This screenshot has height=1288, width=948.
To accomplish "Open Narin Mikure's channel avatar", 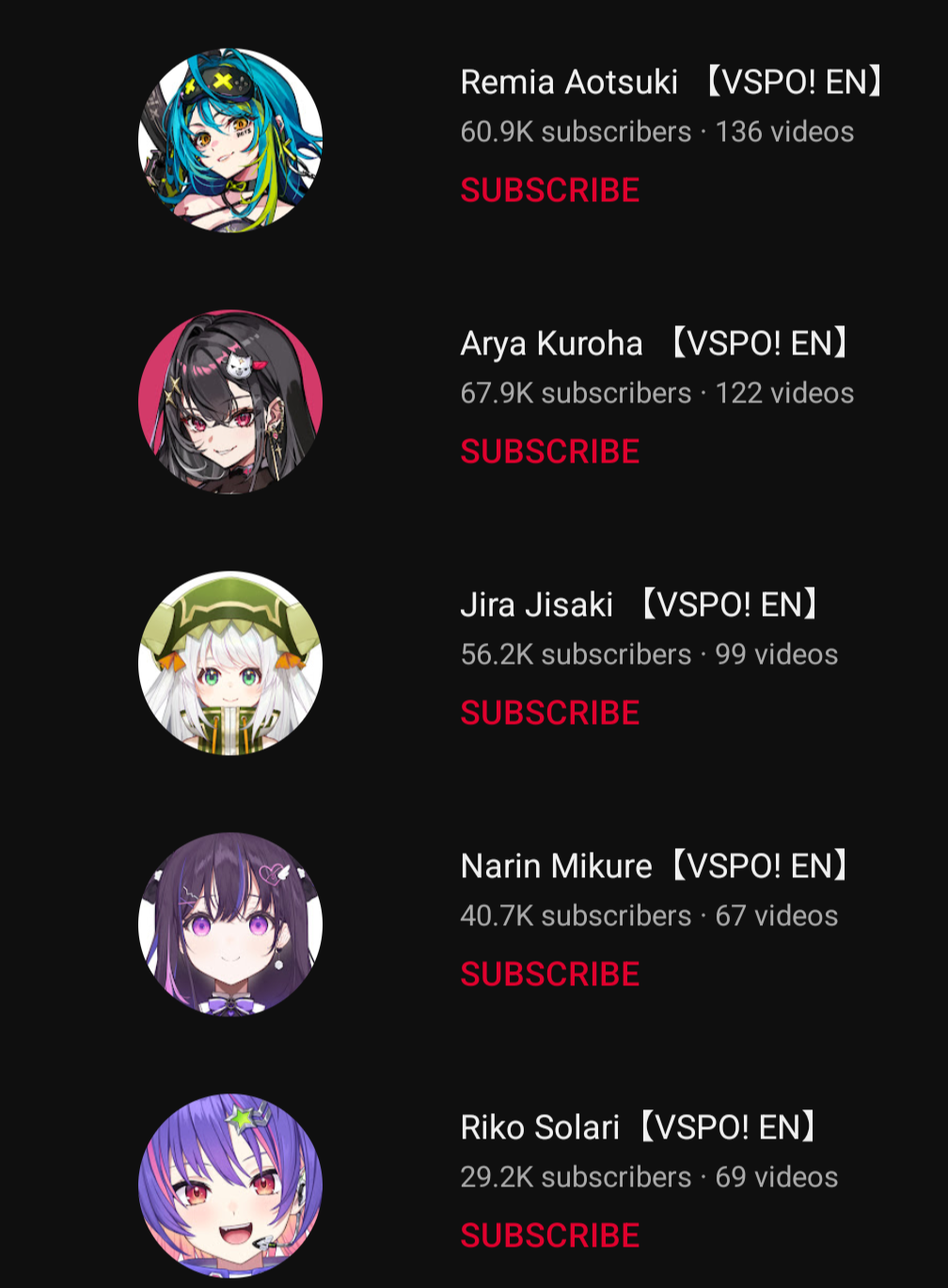I will click(x=230, y=924).
